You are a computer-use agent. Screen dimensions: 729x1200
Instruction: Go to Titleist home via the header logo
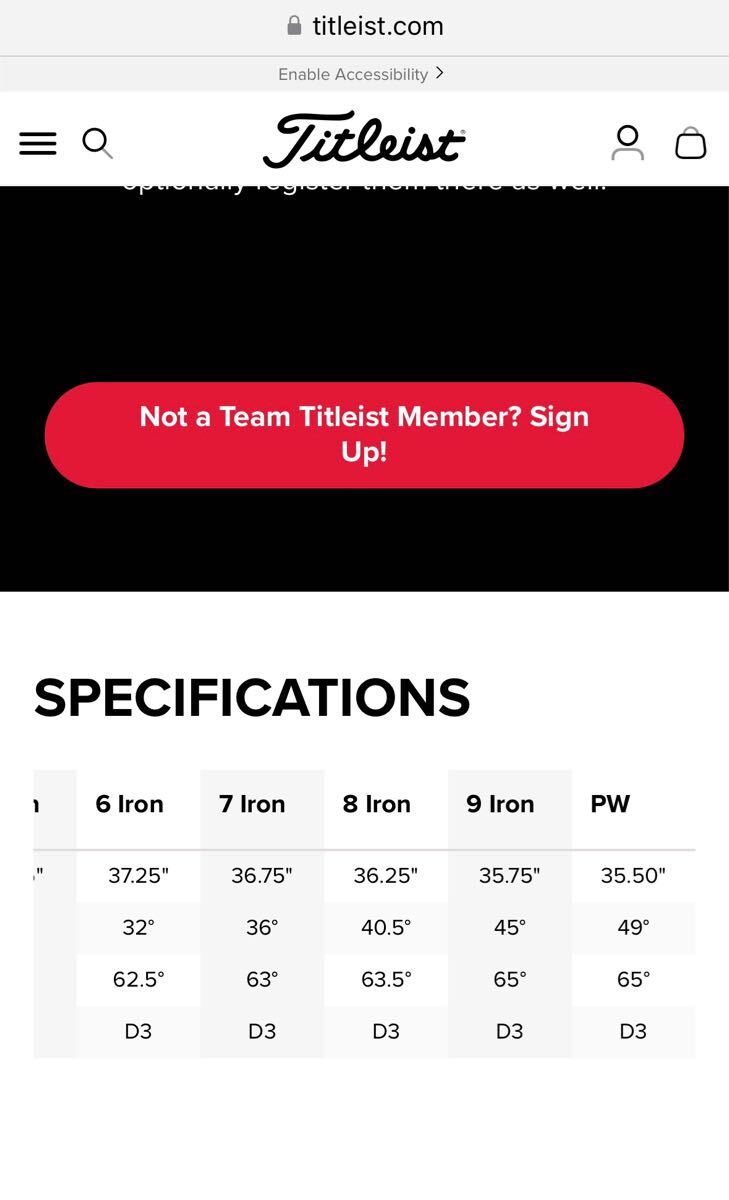point(364,141)
